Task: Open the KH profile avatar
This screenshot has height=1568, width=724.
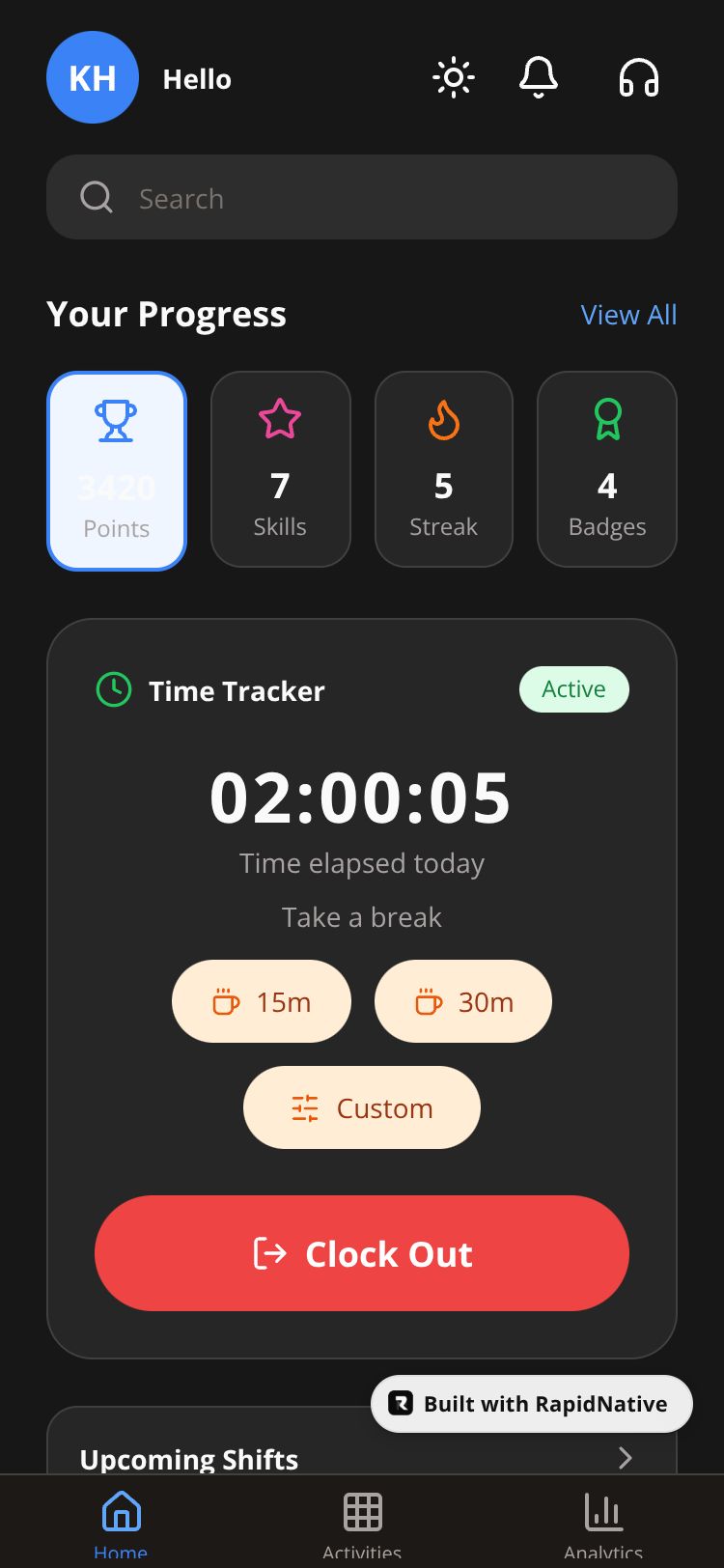Action: pyautogui.click(x=93, y=77)
